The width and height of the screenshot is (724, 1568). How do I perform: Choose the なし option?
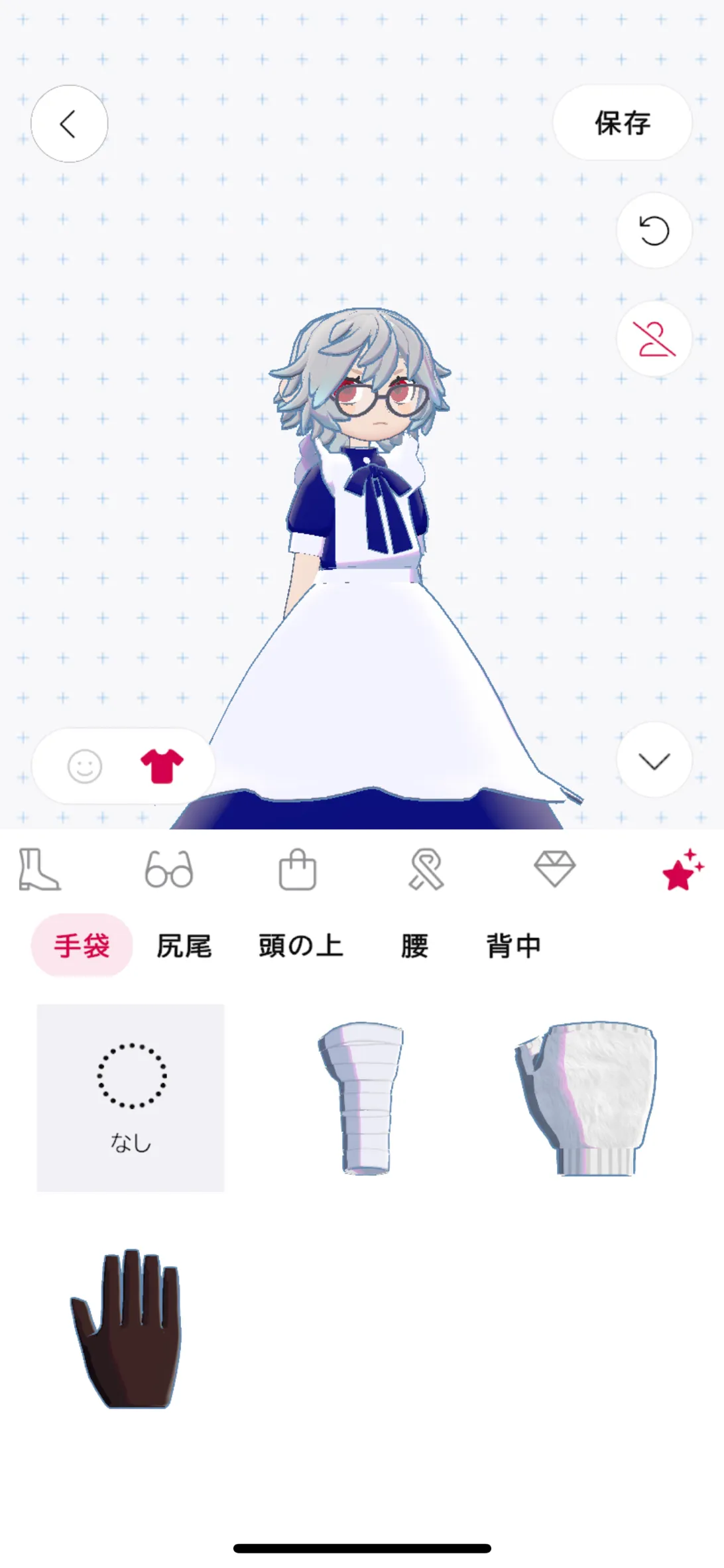tap(131, 1098)
